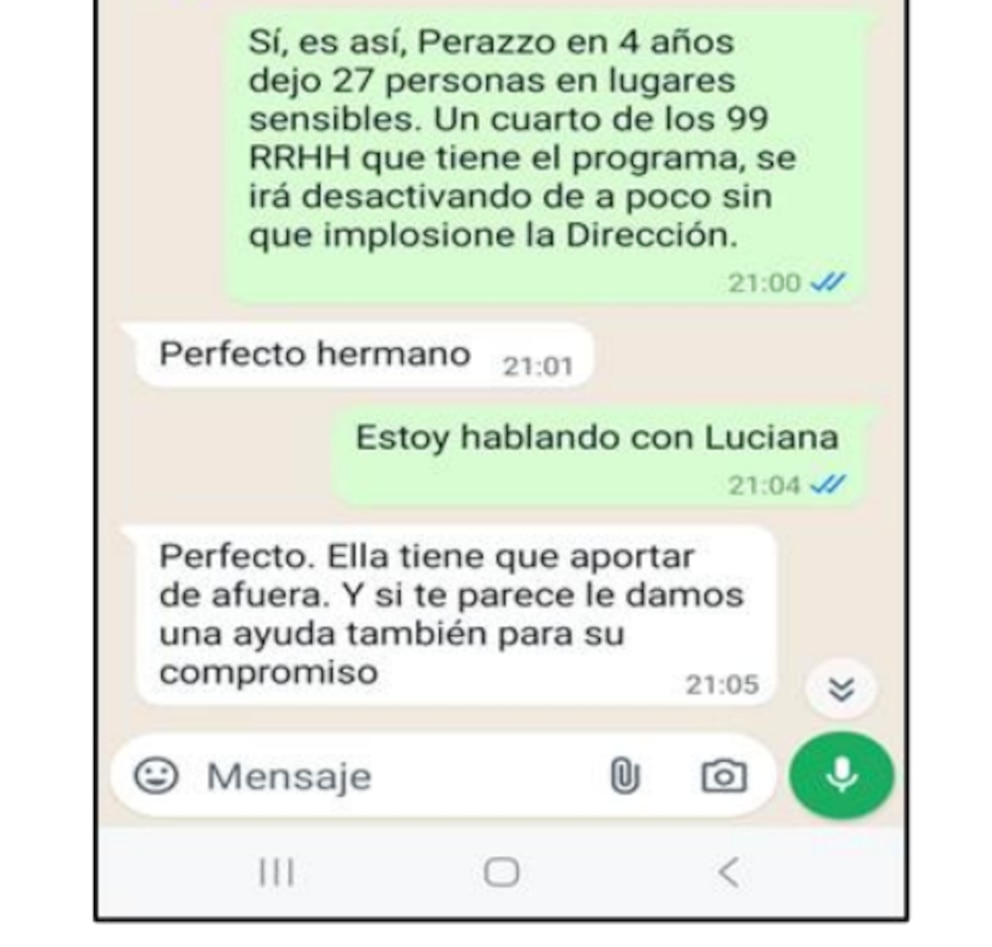The image size is (992, 947).
Task: Open the attachment paperclip
Action: 624,776
